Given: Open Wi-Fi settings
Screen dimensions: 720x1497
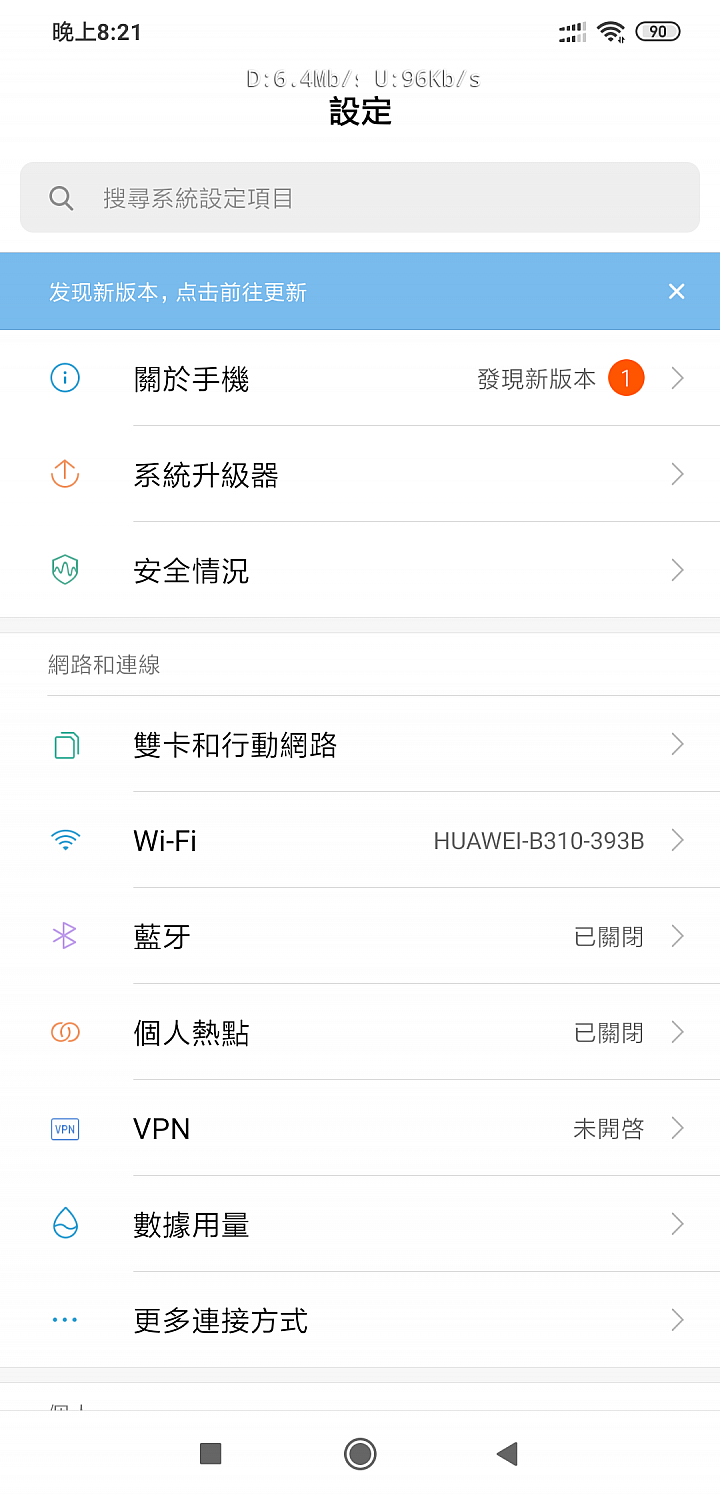Looking at the screenshot, I should (360, 840).
